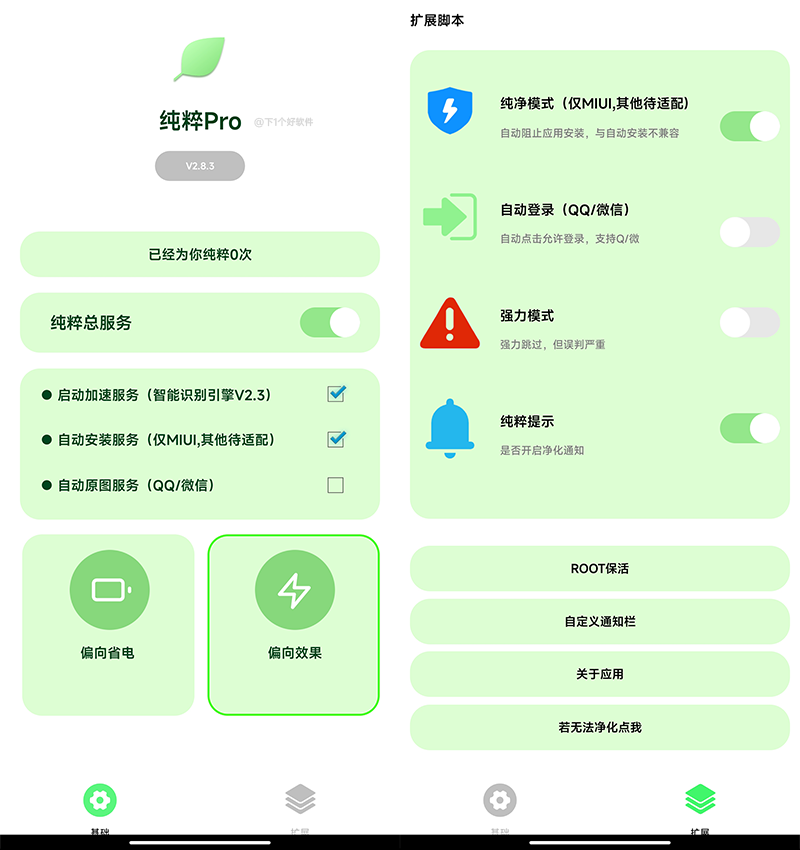800x850 pixels.
Task: Toggle the 纯粹总服务 master switch
Action: pos(329,323)
